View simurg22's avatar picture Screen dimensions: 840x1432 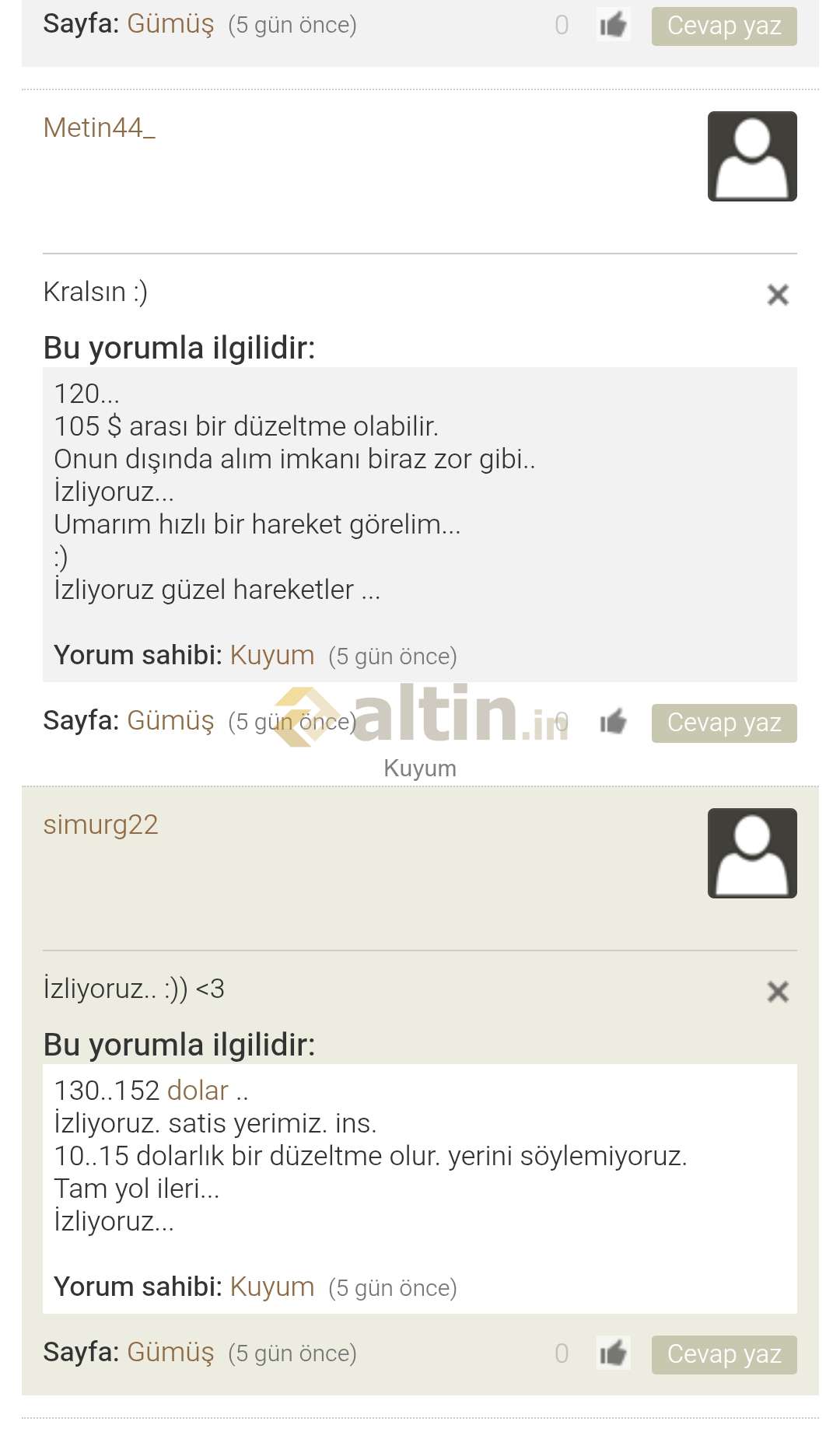click(x=751, y=853)
